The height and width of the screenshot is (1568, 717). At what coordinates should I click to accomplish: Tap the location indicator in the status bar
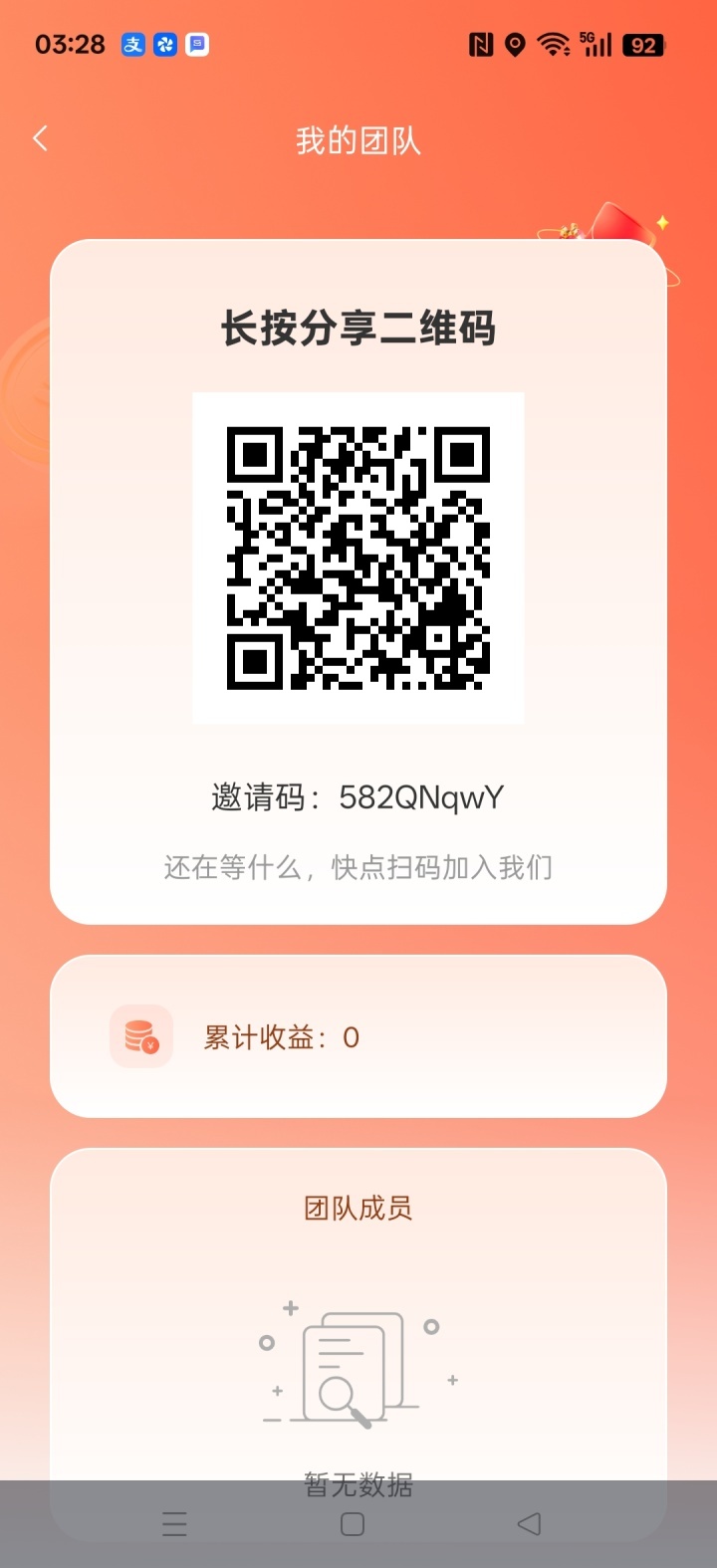point(514,45)
